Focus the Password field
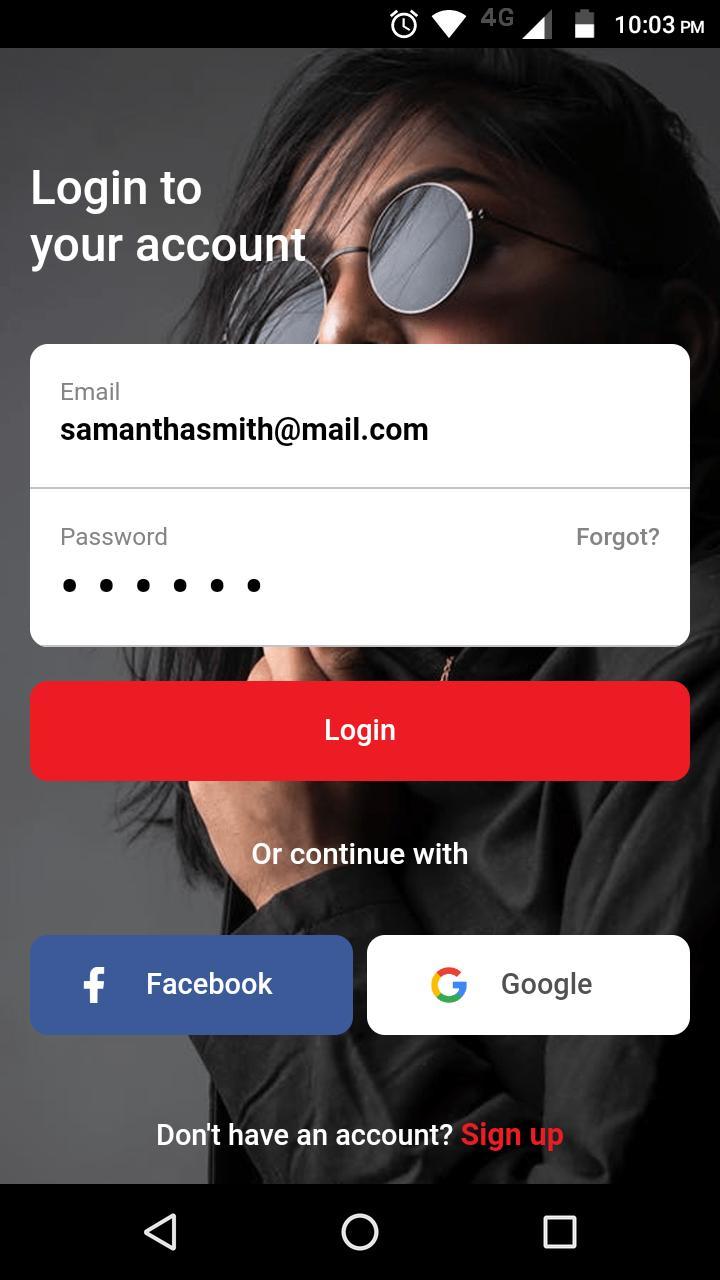The image size is (720, 1280). [x=300, y=585]
